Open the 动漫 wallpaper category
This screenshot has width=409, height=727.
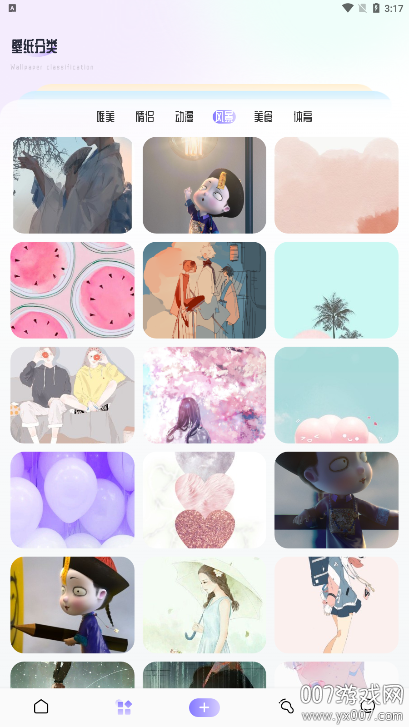pos(184,117)
